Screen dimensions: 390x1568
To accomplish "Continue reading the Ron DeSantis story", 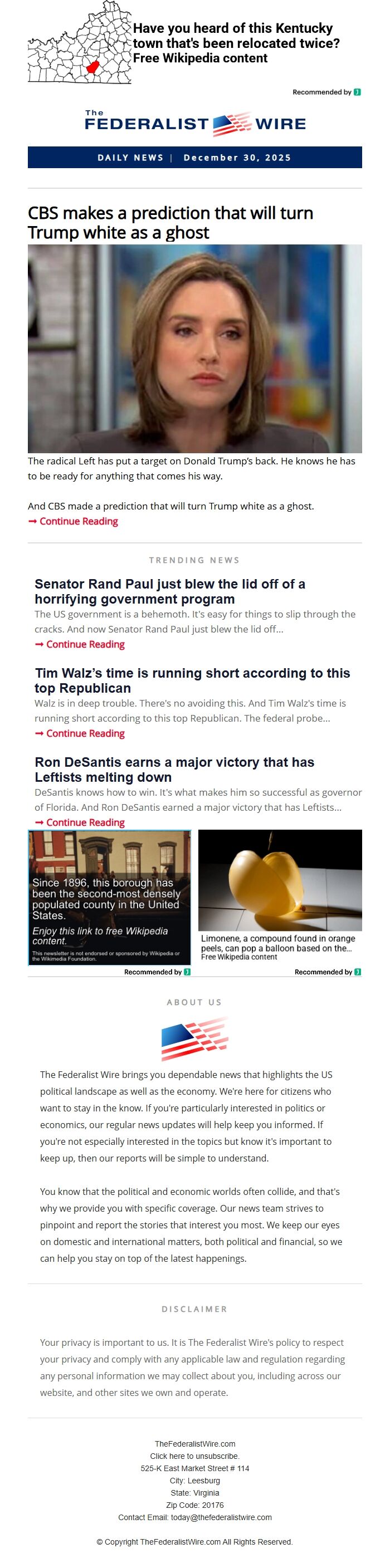I will pos(85,822).
